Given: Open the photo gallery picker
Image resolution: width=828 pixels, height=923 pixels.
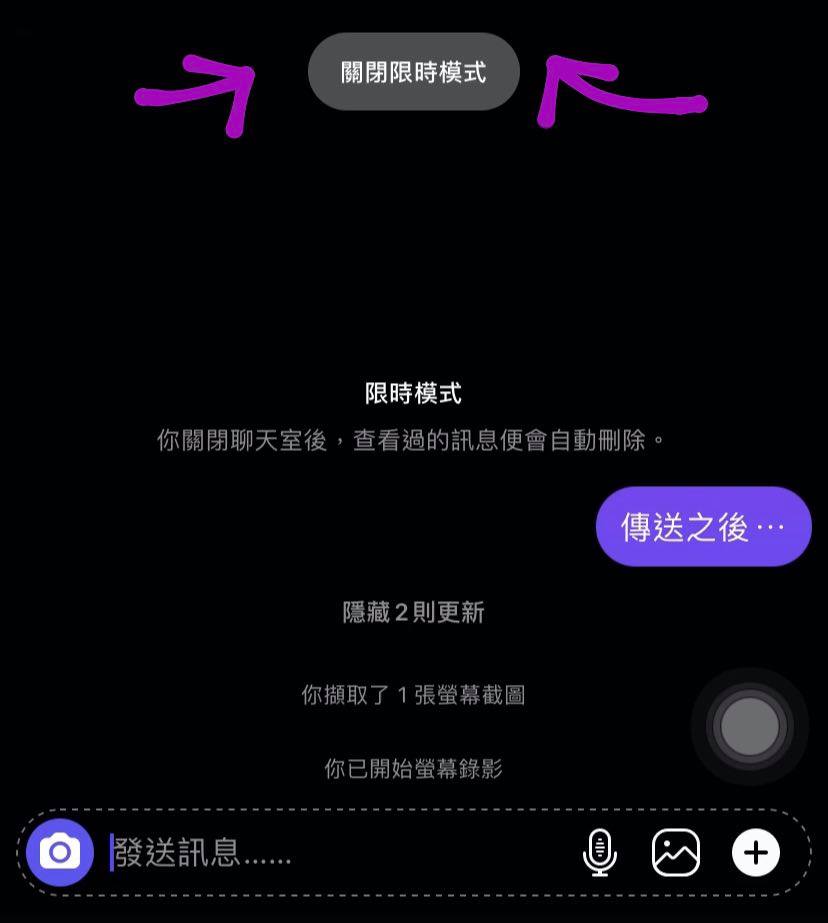Looking at the screenshot, I should 676,853.
